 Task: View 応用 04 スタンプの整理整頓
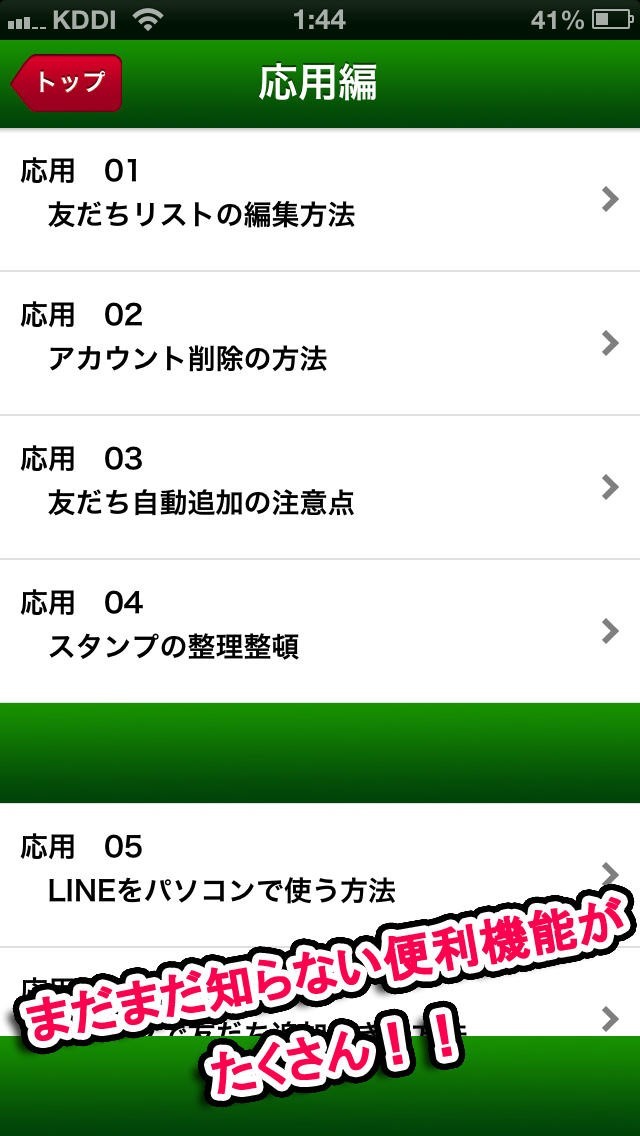(320, 631)
